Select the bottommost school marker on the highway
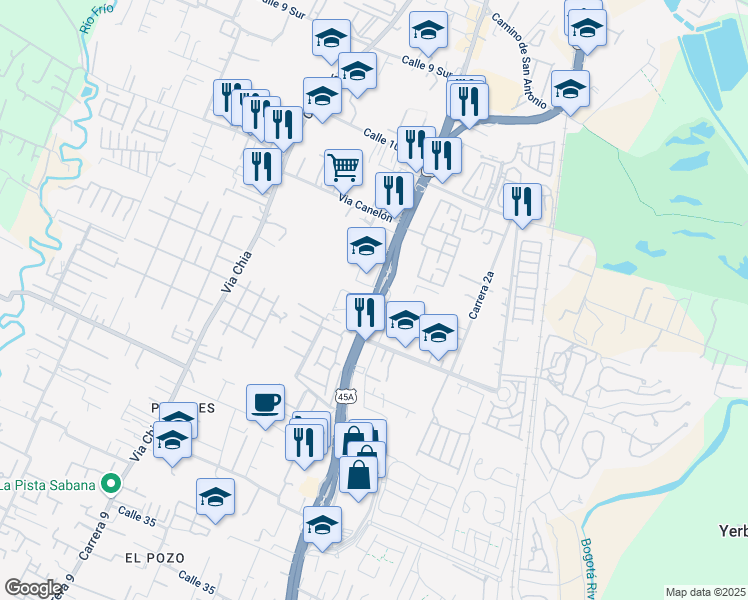 (x=322, y=524)
